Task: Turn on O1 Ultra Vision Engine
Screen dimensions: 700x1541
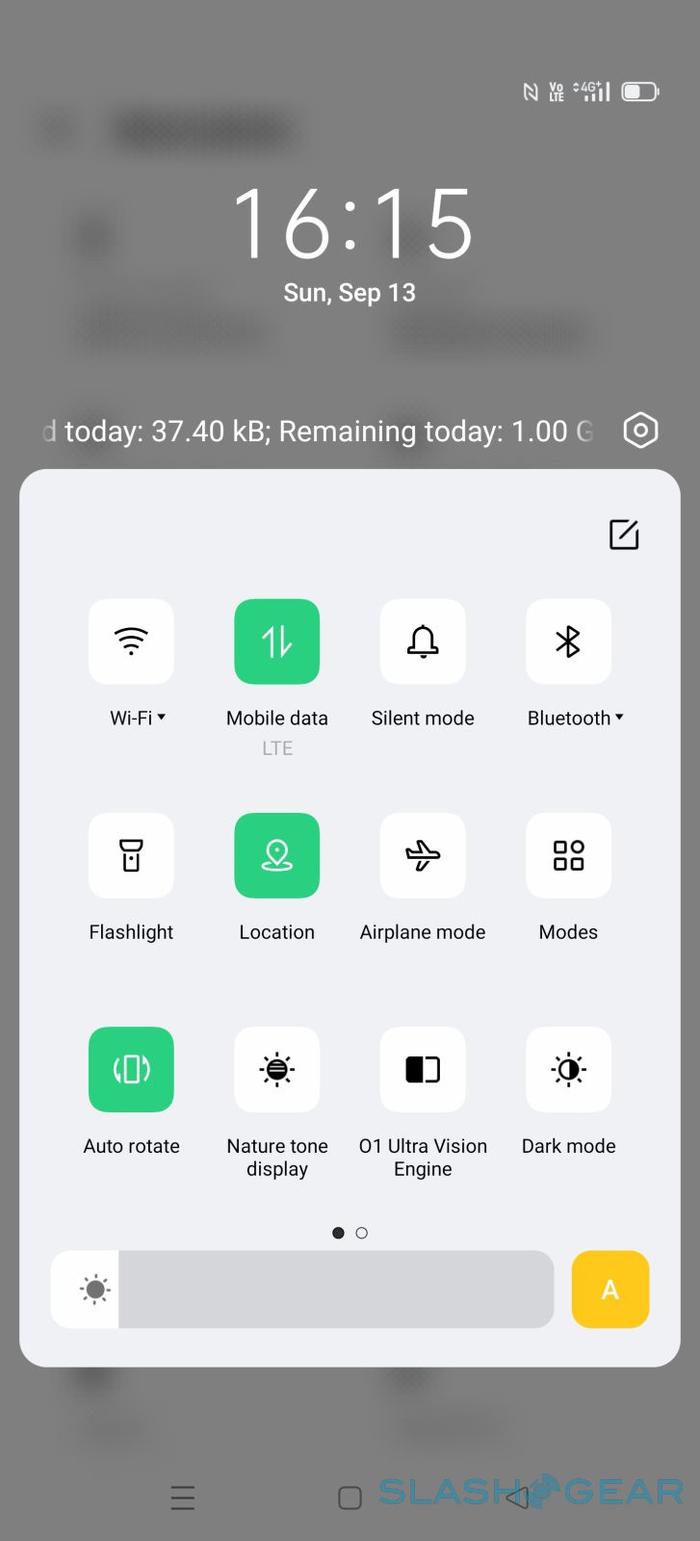Action: 423,1070
